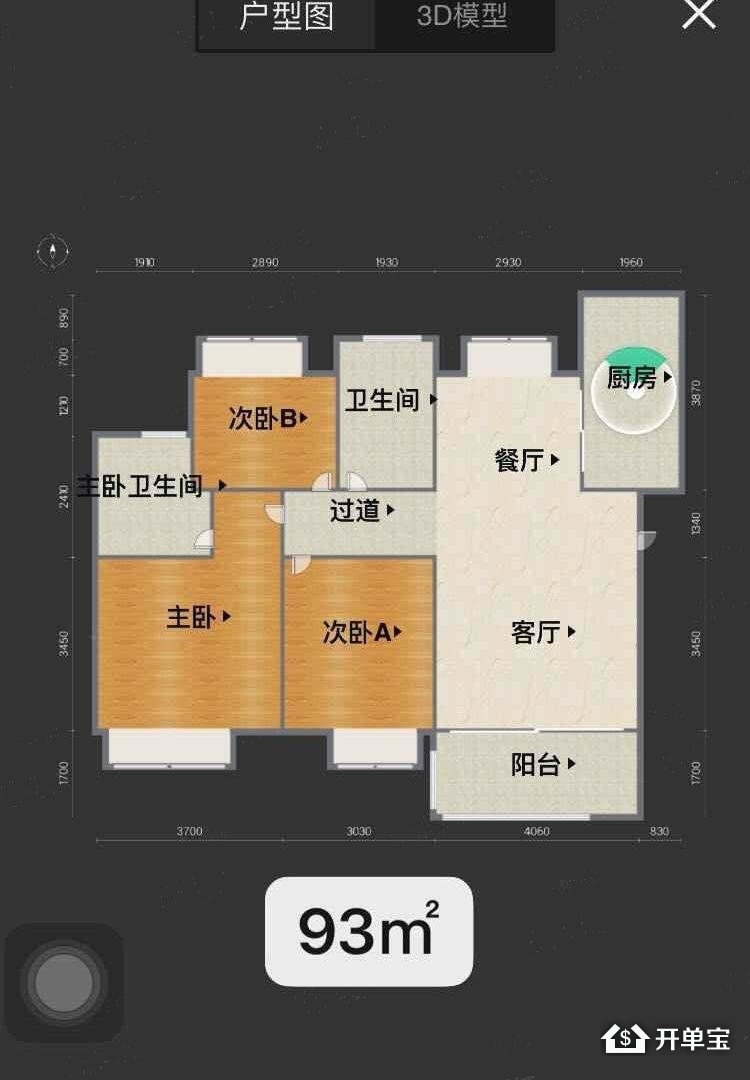The width and height of the screenshot is (750, 1080).
Task: Open the 次卧A room view
Action: pyautogui.click(x=362, y=632)
